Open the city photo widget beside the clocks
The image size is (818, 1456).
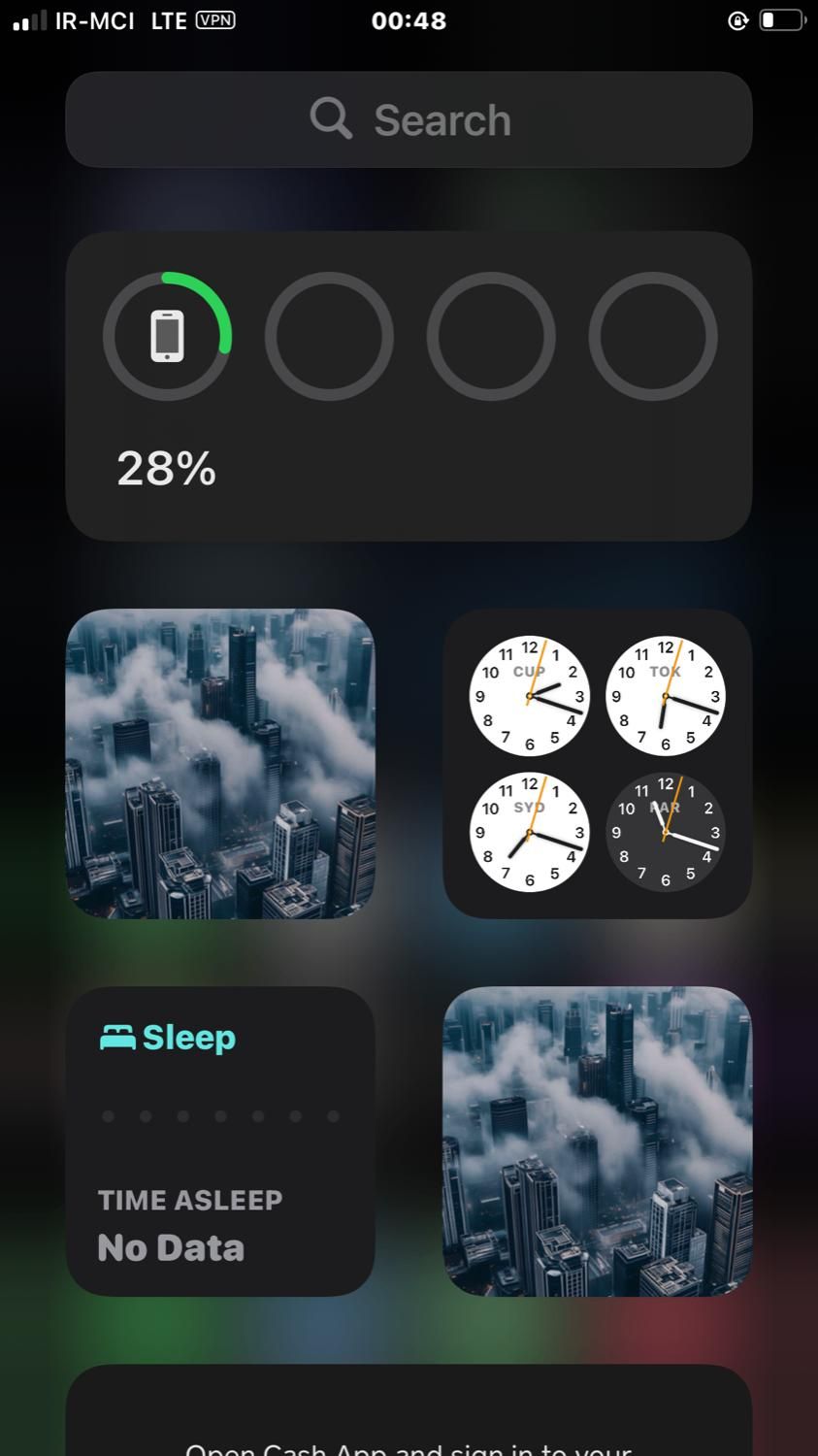tap(220, 763)
